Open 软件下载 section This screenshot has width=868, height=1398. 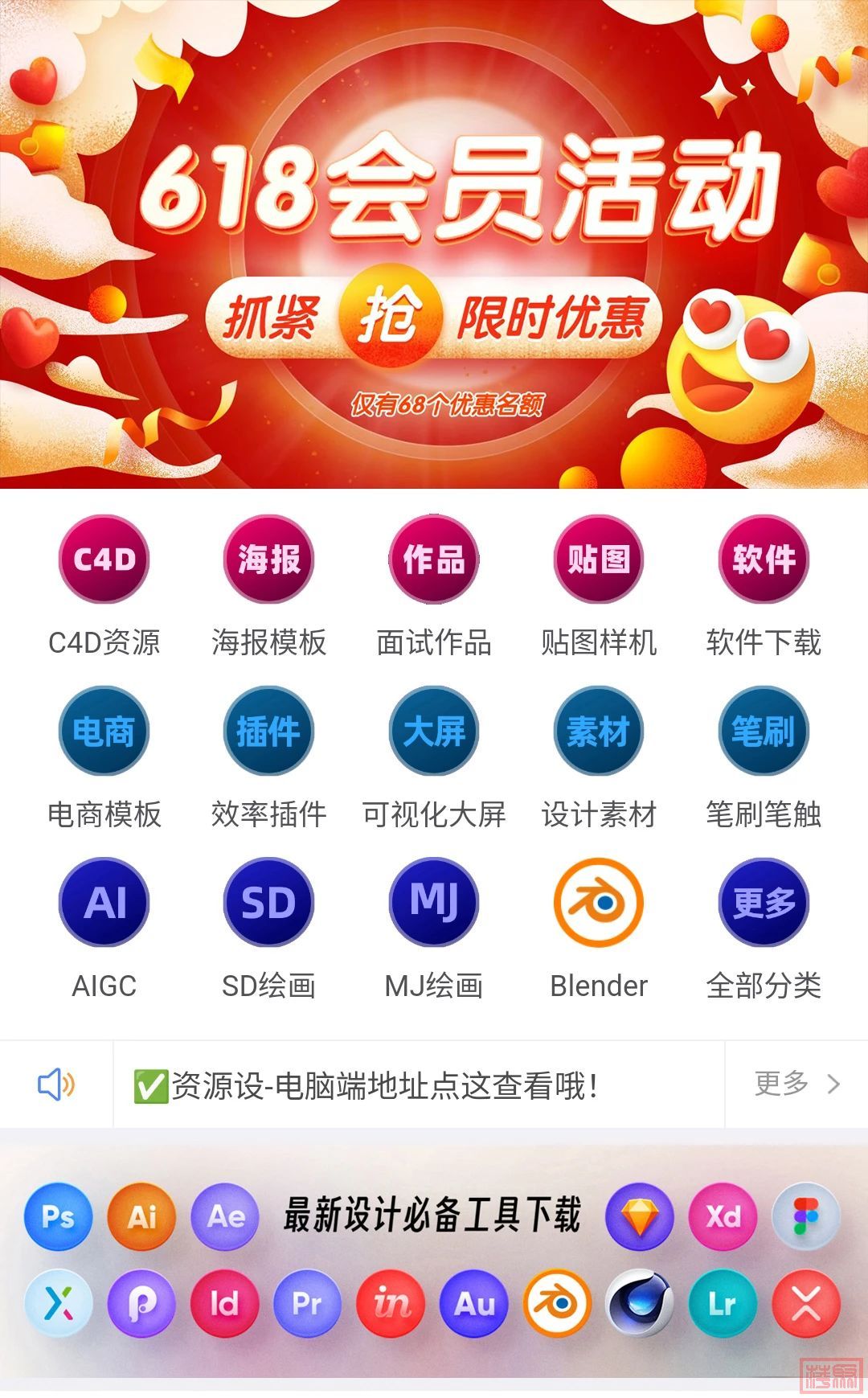764,560
